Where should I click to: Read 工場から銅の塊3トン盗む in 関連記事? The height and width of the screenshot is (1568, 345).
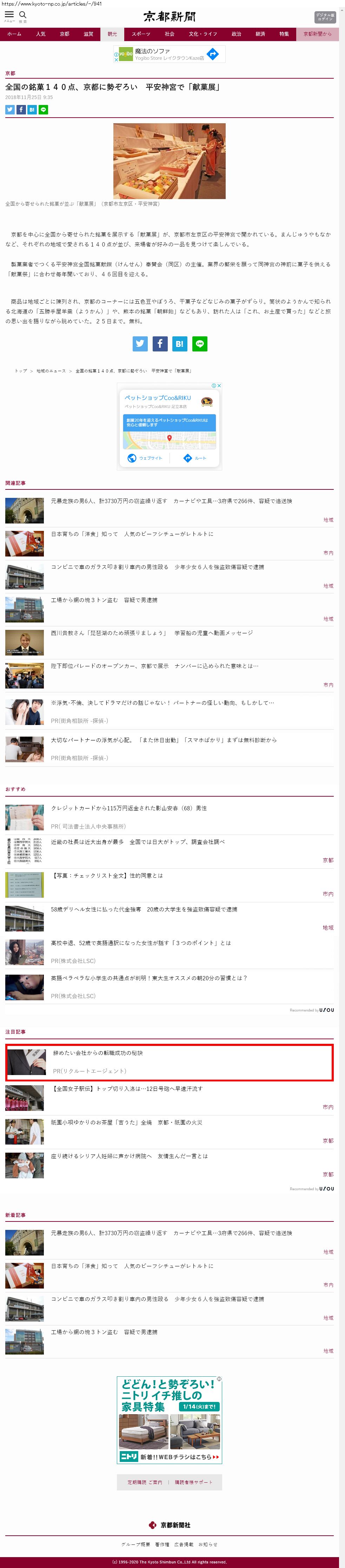click(x=104, y=600)
